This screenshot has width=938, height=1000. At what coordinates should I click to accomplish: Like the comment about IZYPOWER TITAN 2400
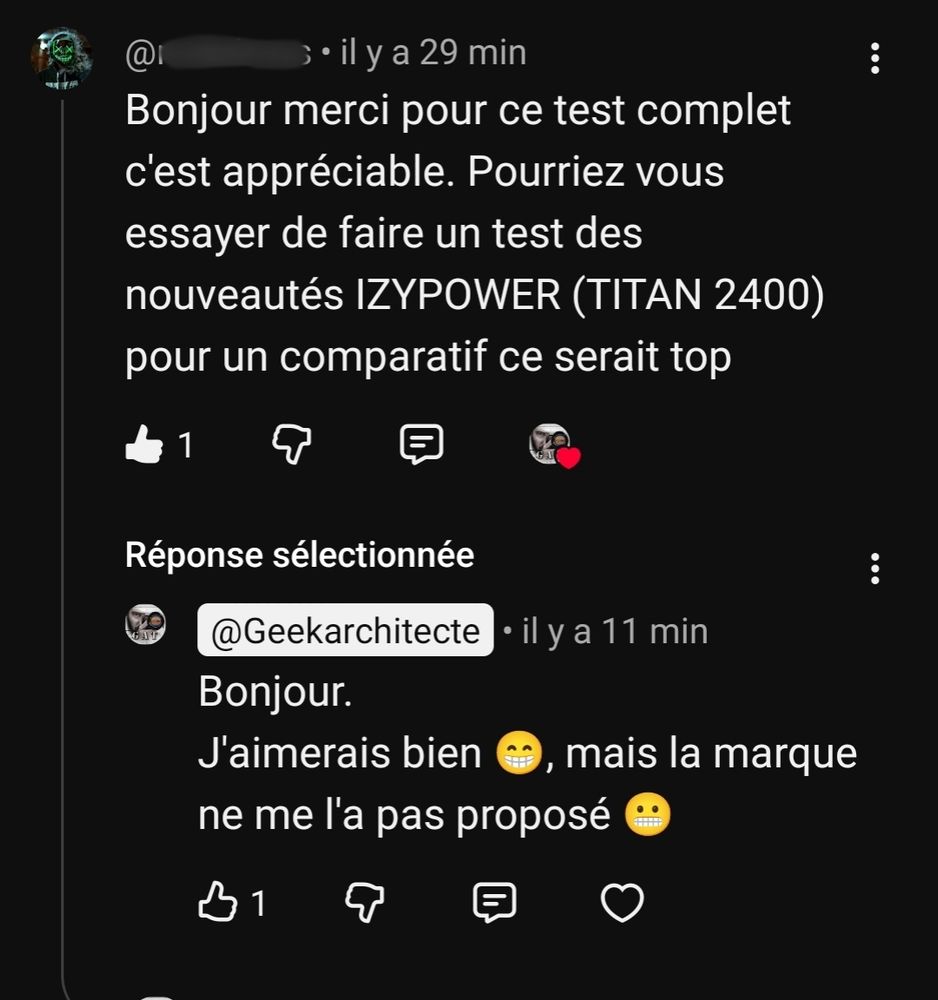tap(144, 445)
